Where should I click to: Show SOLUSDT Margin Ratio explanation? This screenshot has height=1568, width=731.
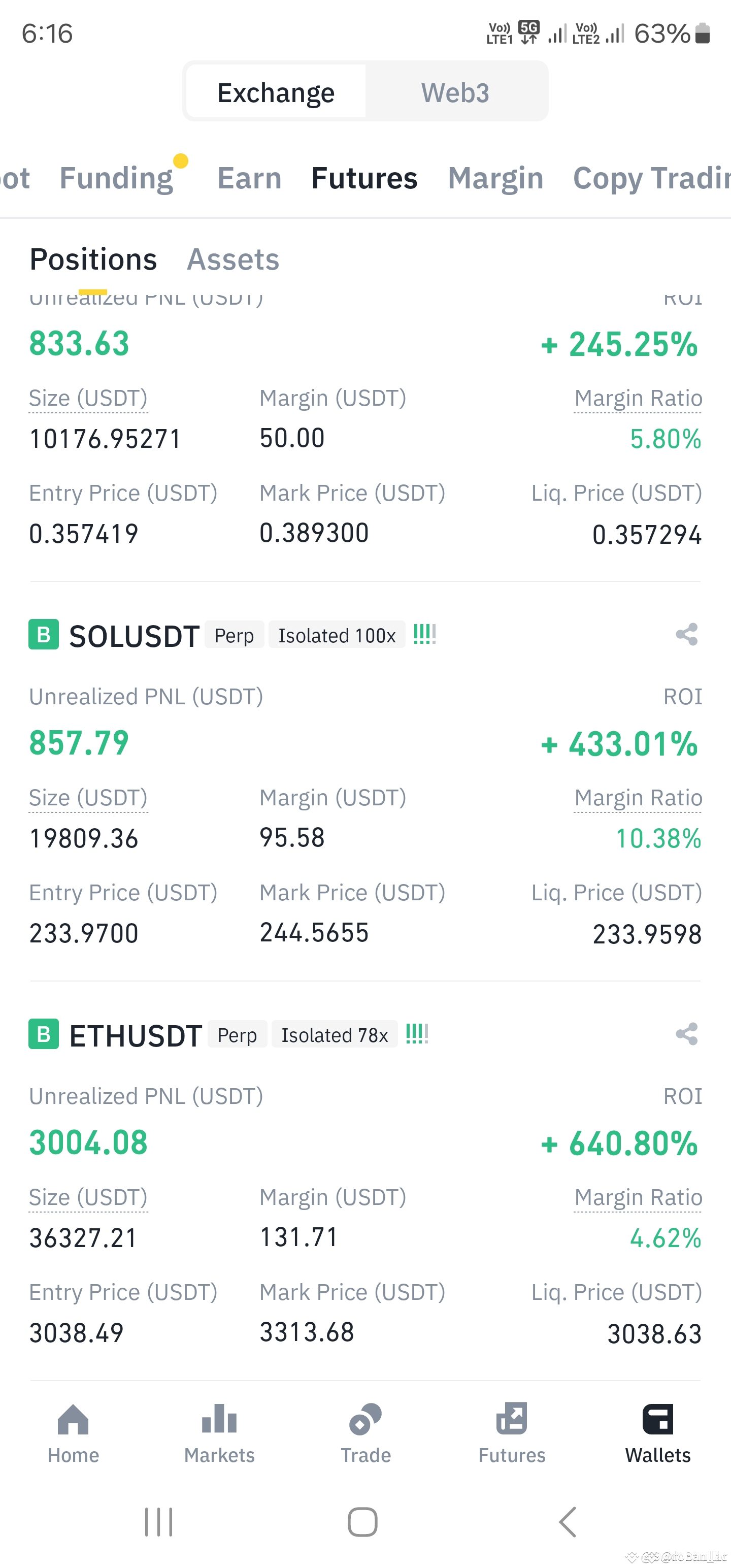(638, 798)
